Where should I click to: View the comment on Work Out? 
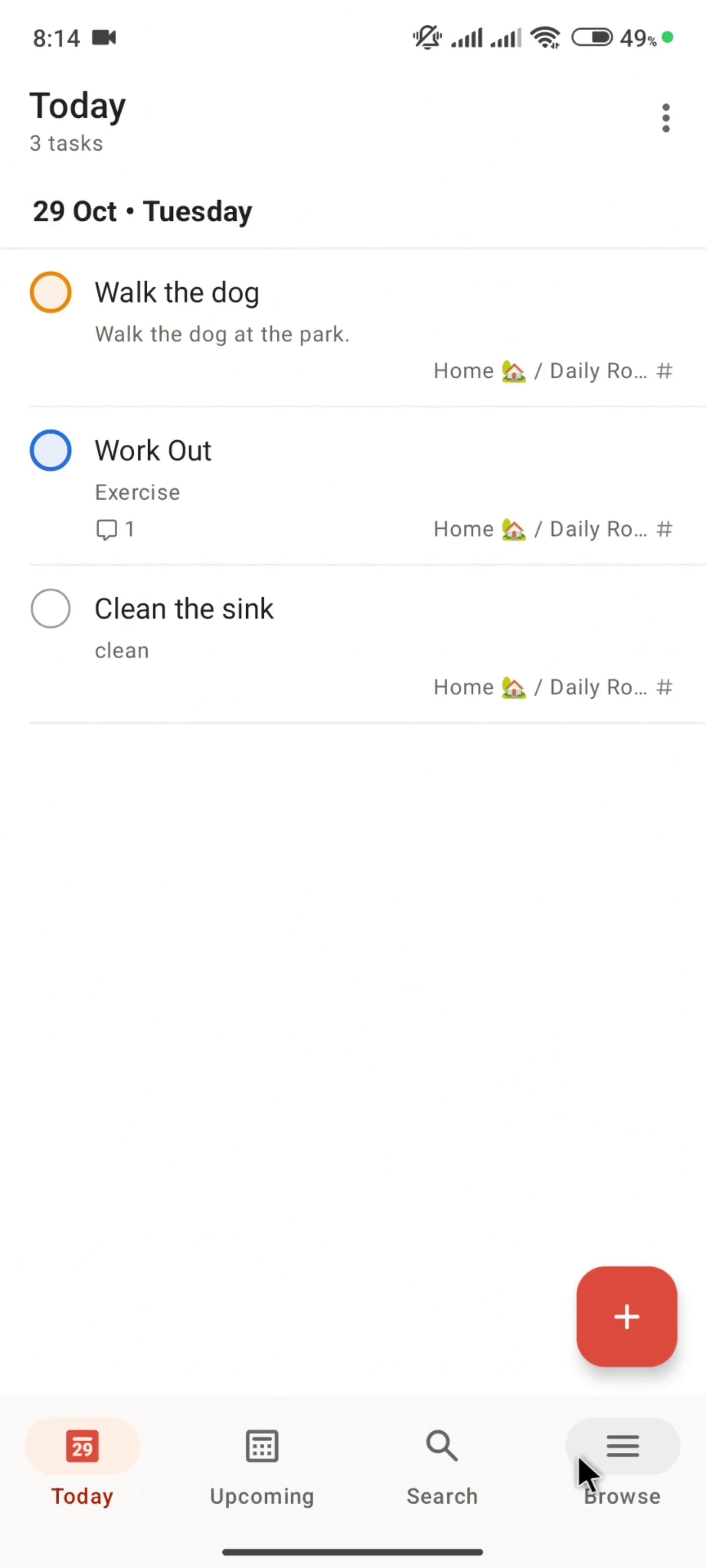[115, 529]
